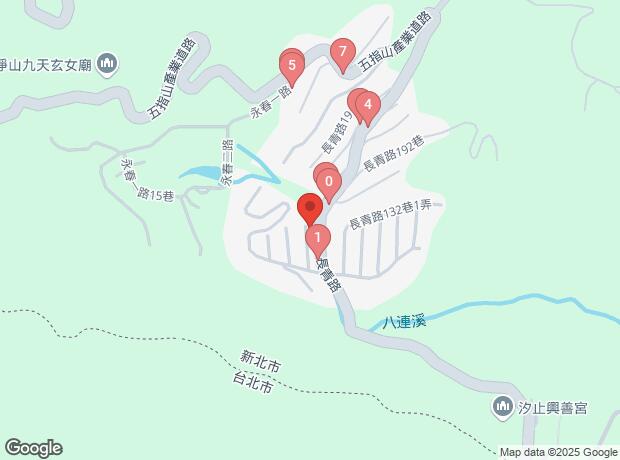The height and width of the screenshot is (460, 620).
Task: Tap map marker numbered 0
Action: 329,182
